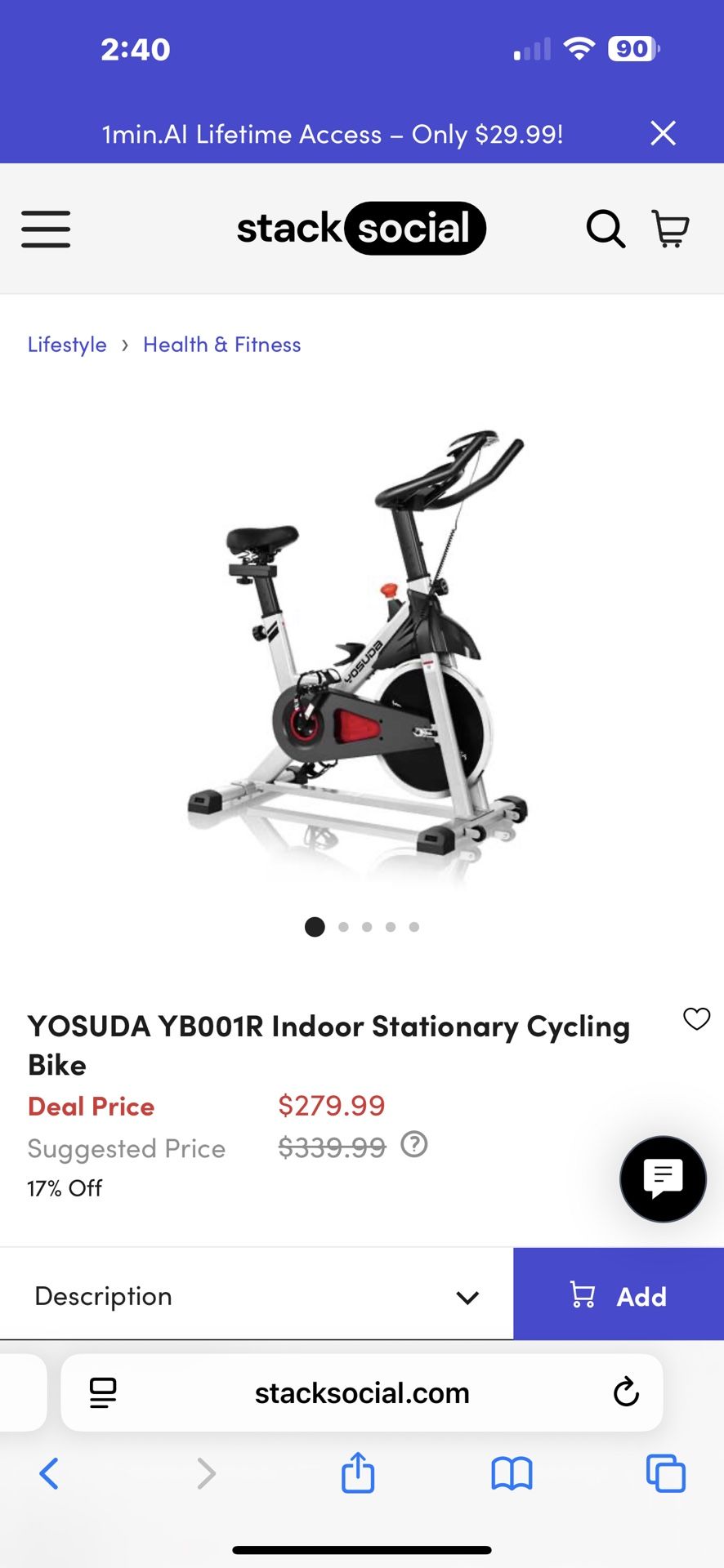Dismiss the 1min.AI promo banner
Viewport: 724px width, 1568px height.
[x=664, y=133]
